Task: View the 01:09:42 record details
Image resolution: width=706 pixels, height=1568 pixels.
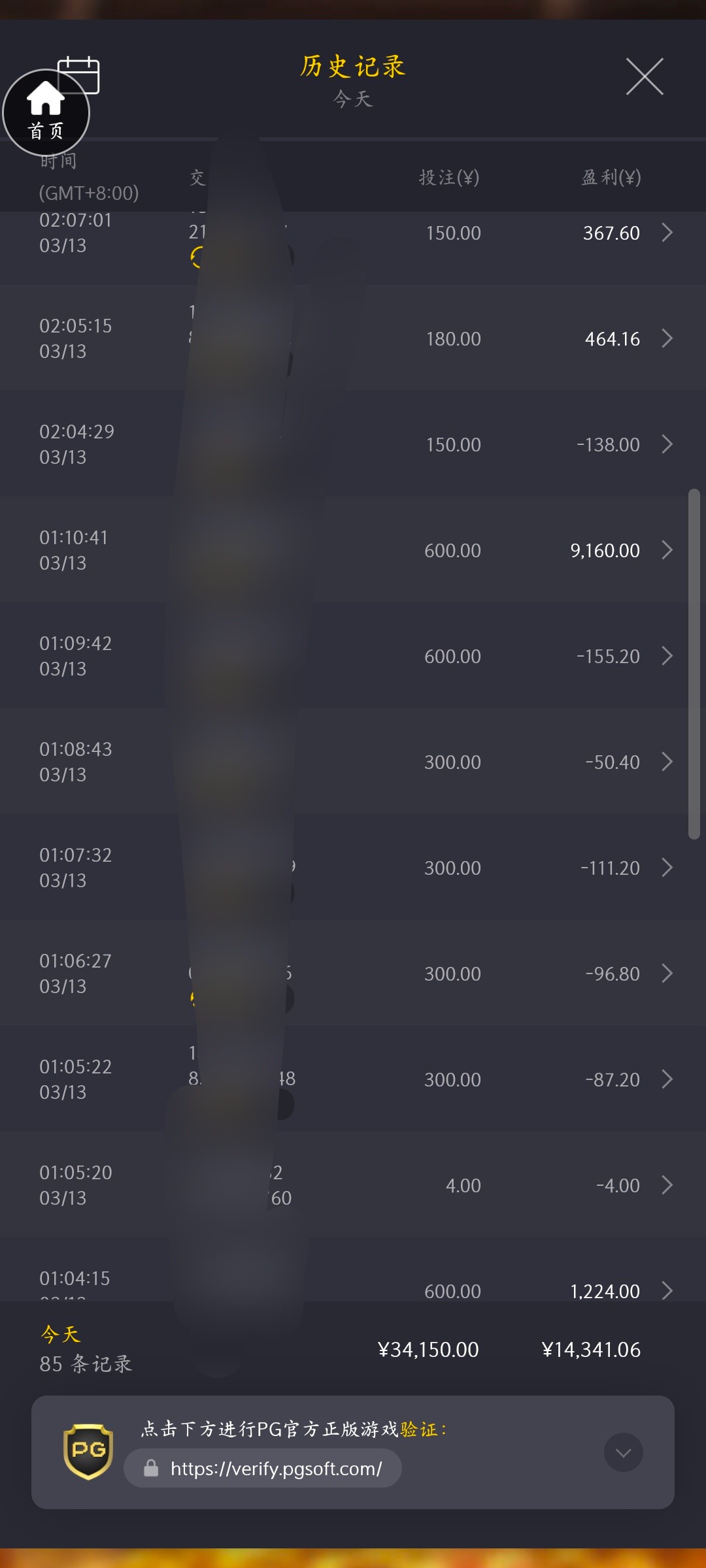Action: (666, 656)
